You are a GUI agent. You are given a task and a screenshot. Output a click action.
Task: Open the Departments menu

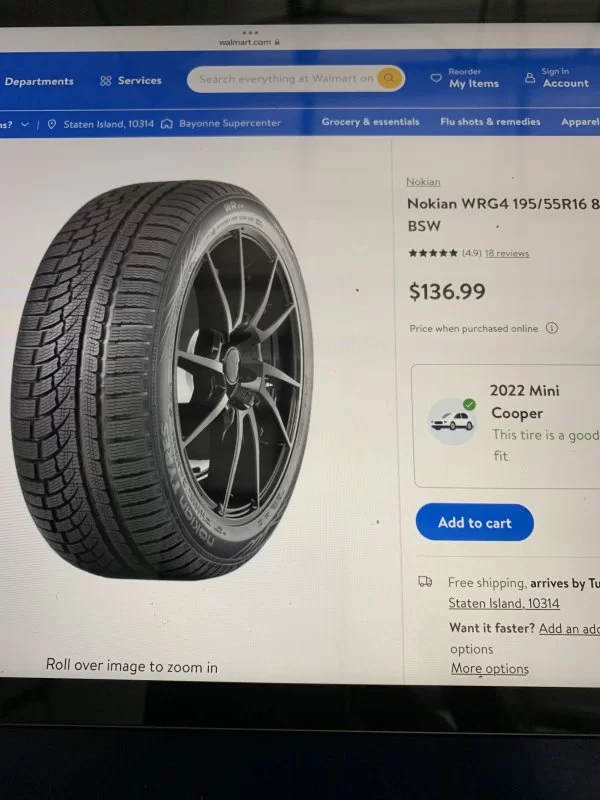[39, 81]
